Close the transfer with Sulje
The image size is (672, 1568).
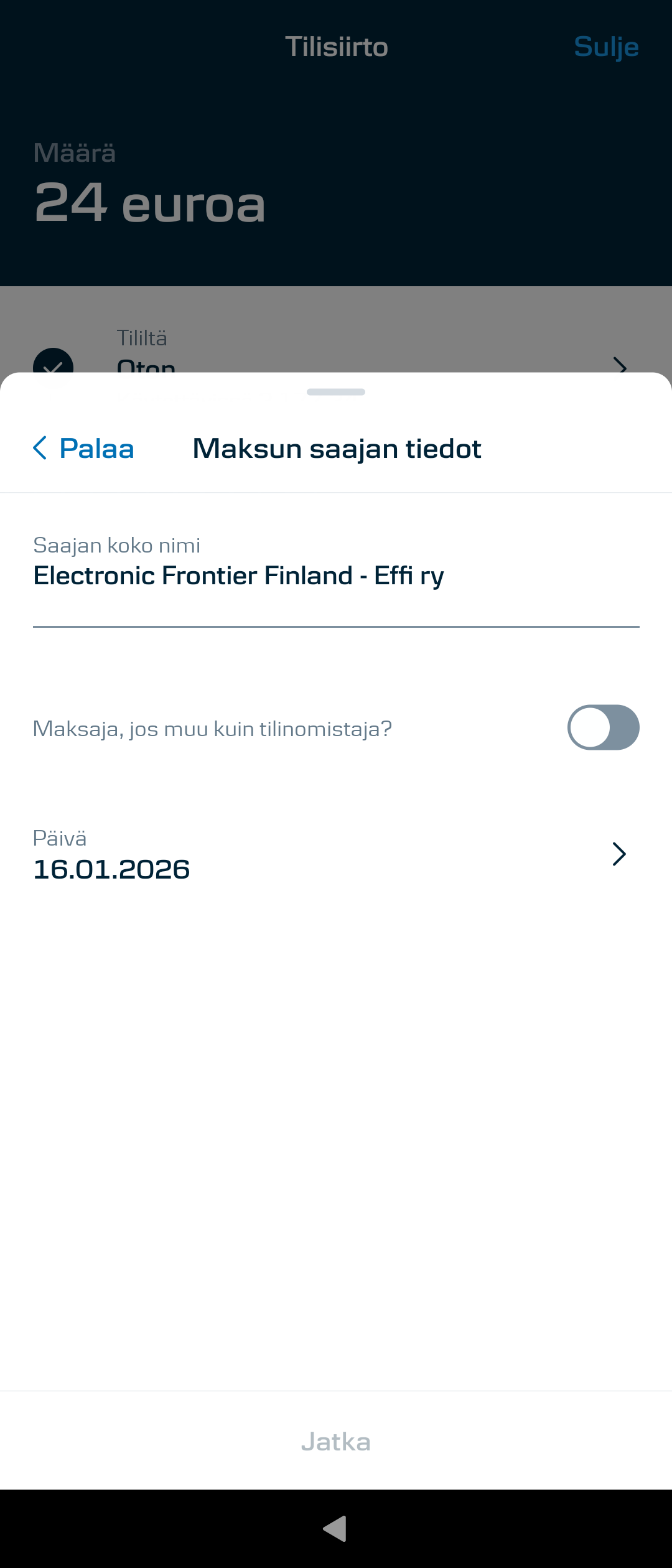click(605, 47)
